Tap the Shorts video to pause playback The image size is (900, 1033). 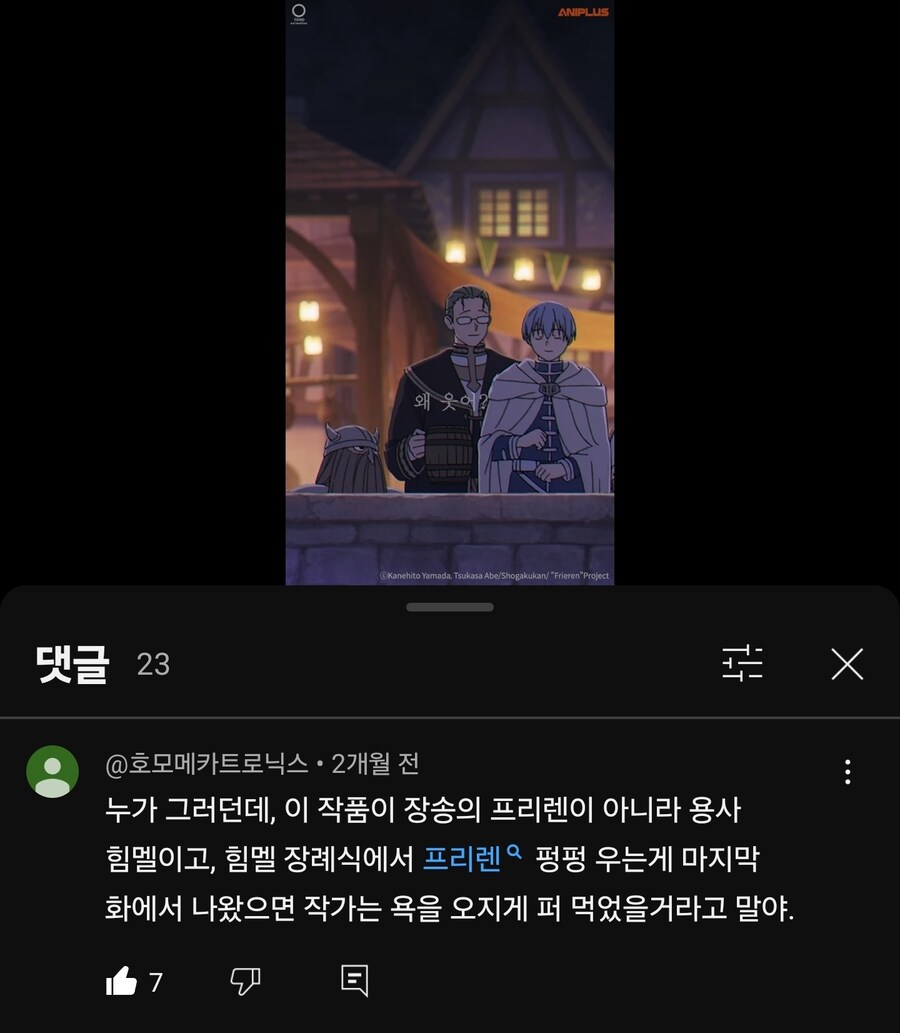(x=450, y=290)
